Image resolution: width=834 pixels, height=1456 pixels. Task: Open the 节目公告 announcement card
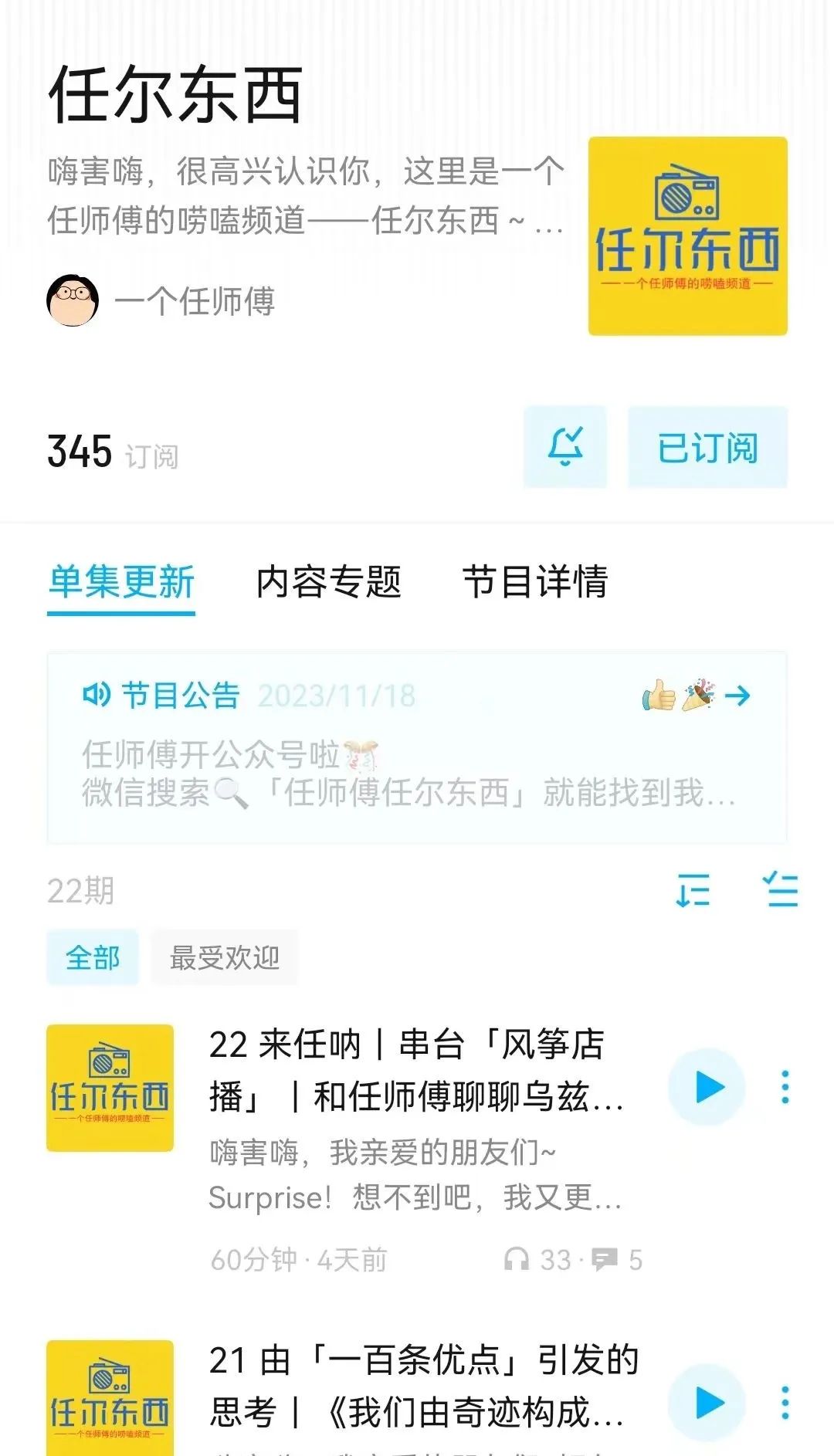417,747
